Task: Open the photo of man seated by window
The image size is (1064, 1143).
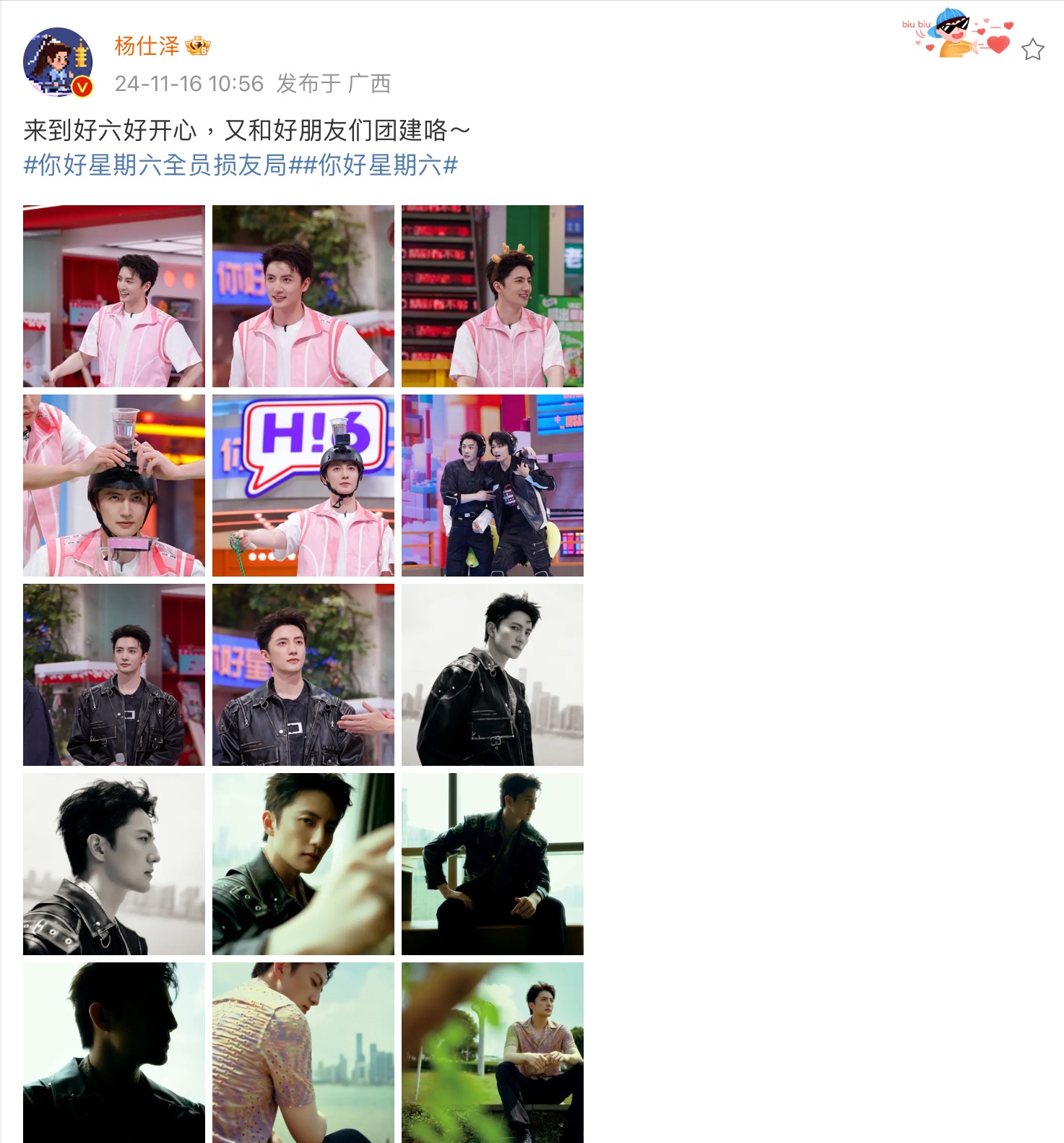Action: tap(493, 864)
